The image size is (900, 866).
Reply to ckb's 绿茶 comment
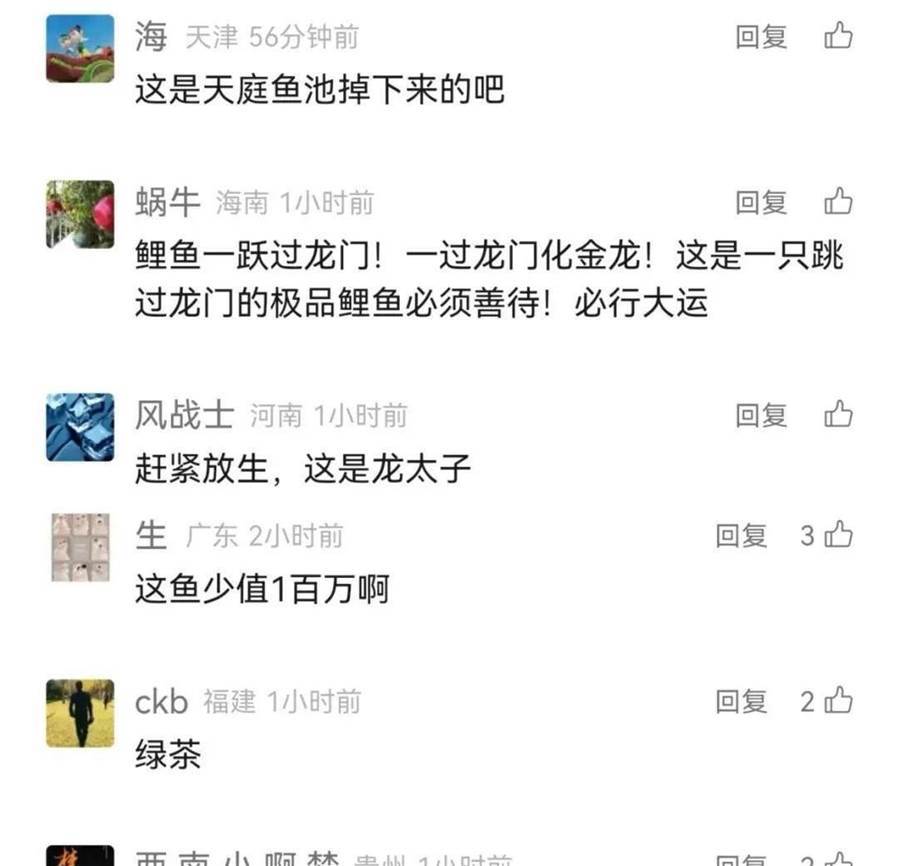[x=741, y=702]
